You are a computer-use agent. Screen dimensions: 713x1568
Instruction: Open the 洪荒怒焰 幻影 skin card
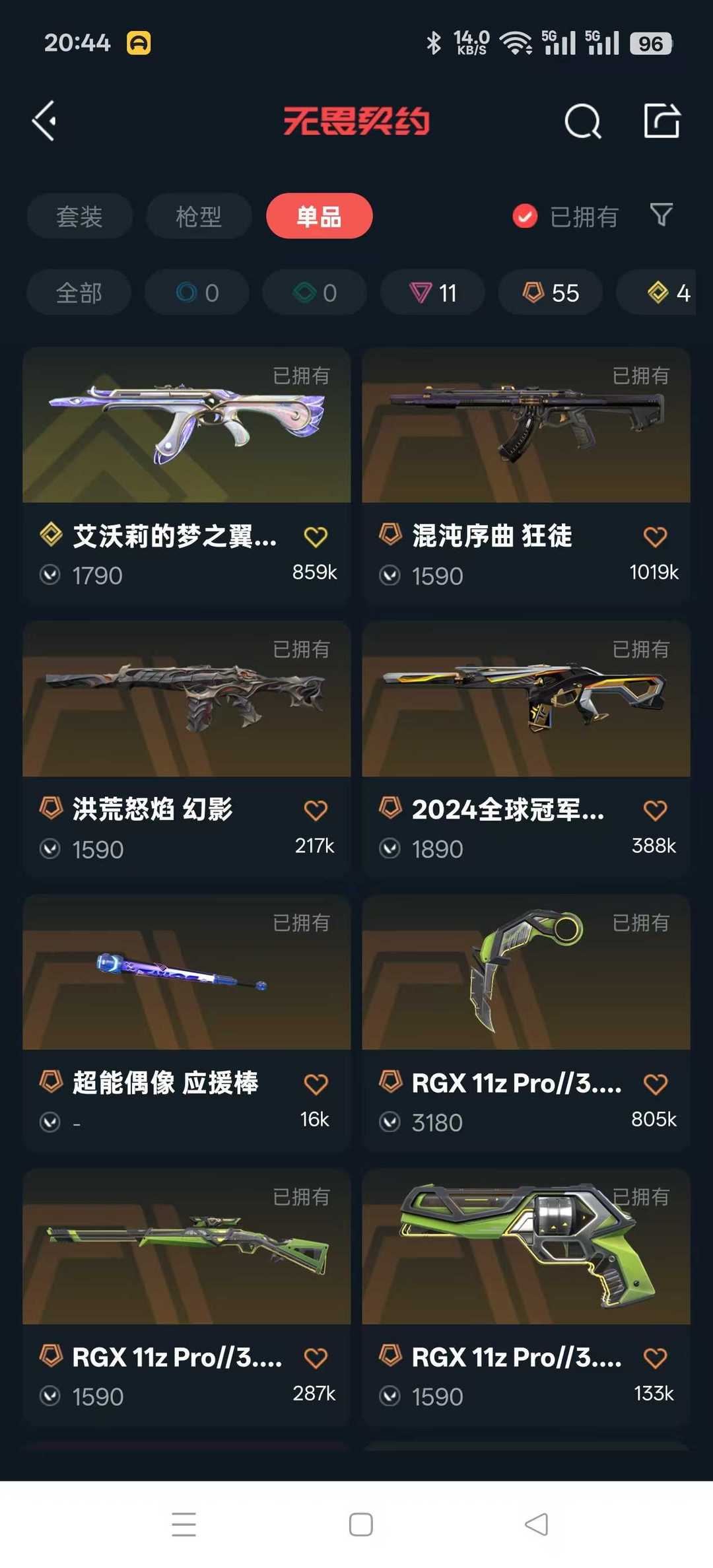point(186,748)
